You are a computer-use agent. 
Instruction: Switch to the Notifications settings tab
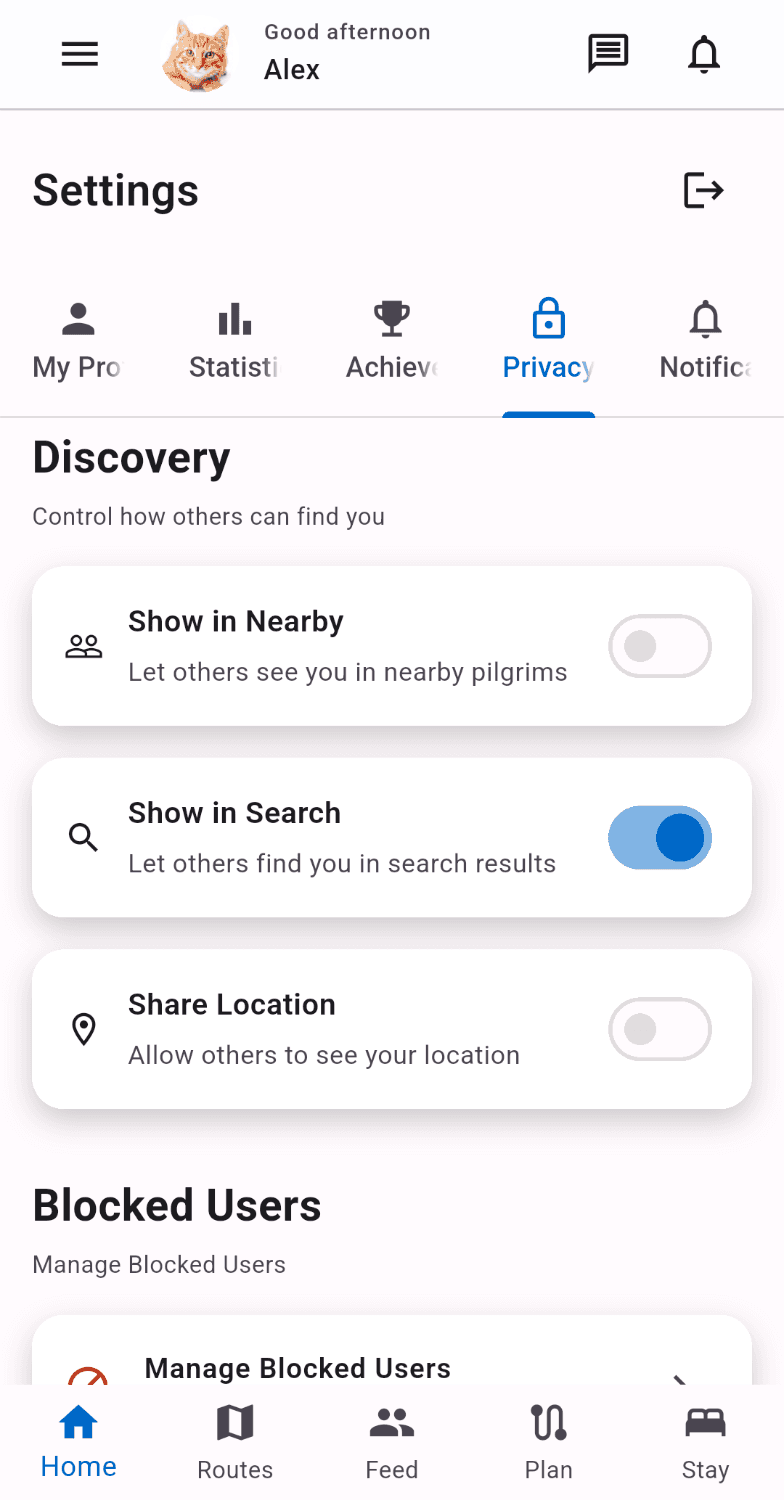tap(705, 343)
